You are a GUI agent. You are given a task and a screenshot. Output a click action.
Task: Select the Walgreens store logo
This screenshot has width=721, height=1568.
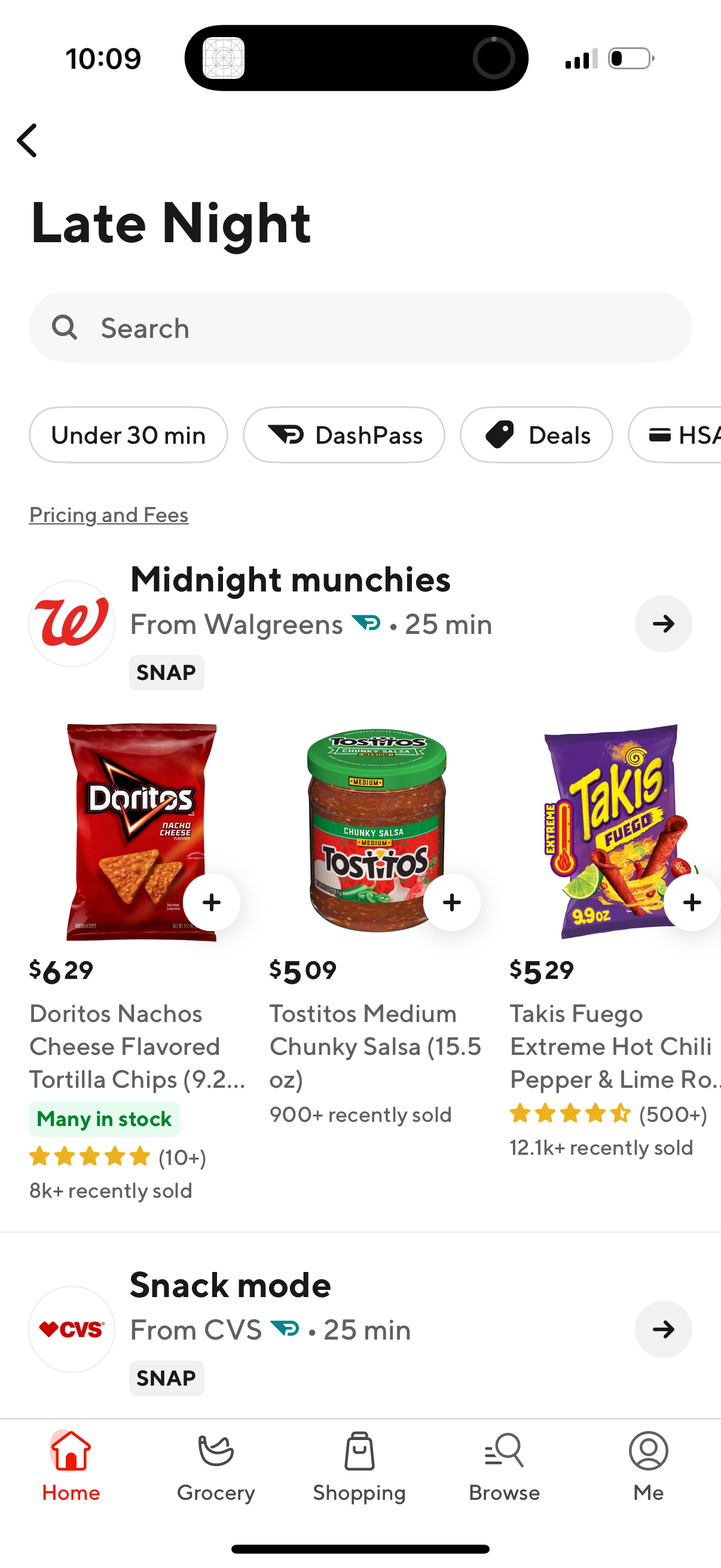click(71, 623)
